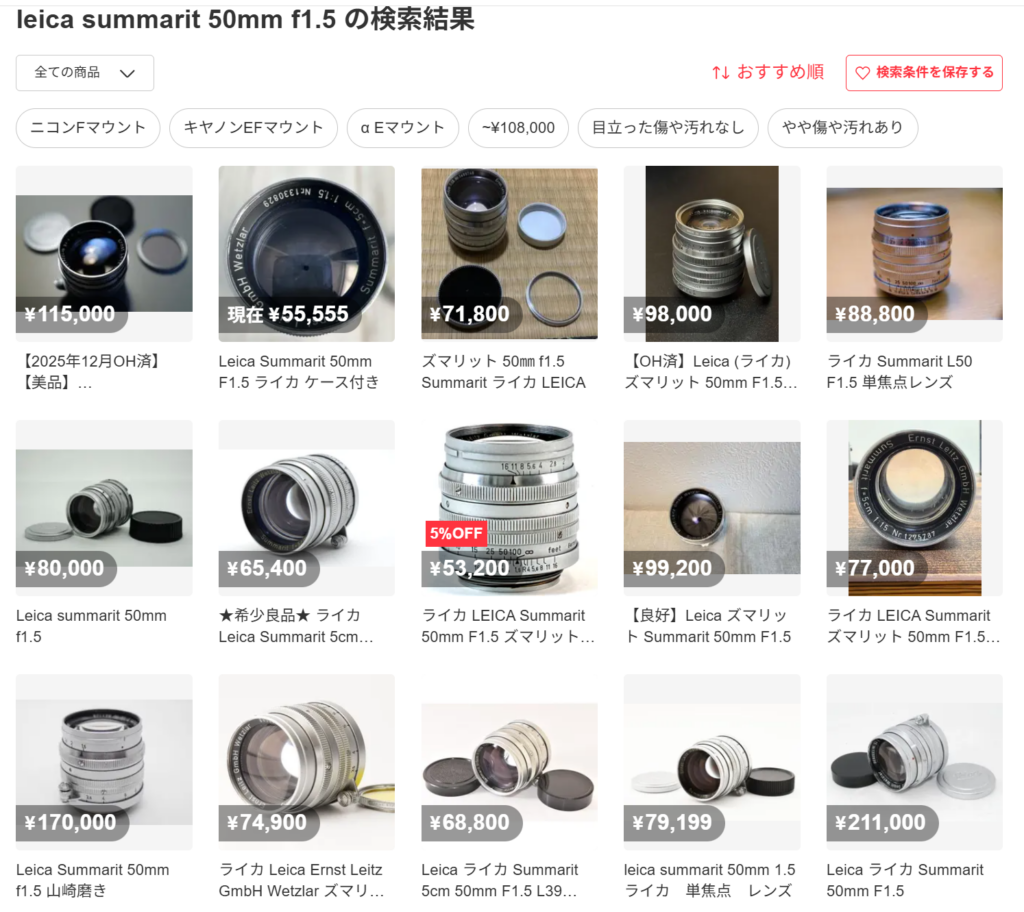Apply the キヤノンEFマウント filter chip
The width and height of the screenshot is (1024, 912).
(247, 128)
